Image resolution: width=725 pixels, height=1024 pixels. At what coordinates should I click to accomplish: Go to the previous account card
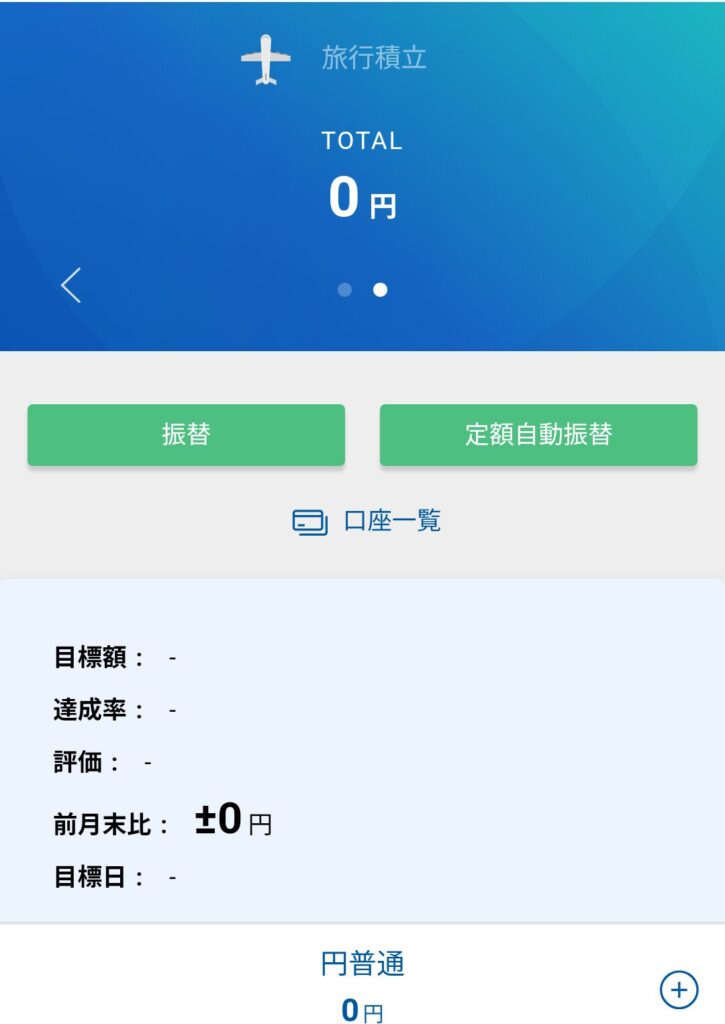coord(71,286)
